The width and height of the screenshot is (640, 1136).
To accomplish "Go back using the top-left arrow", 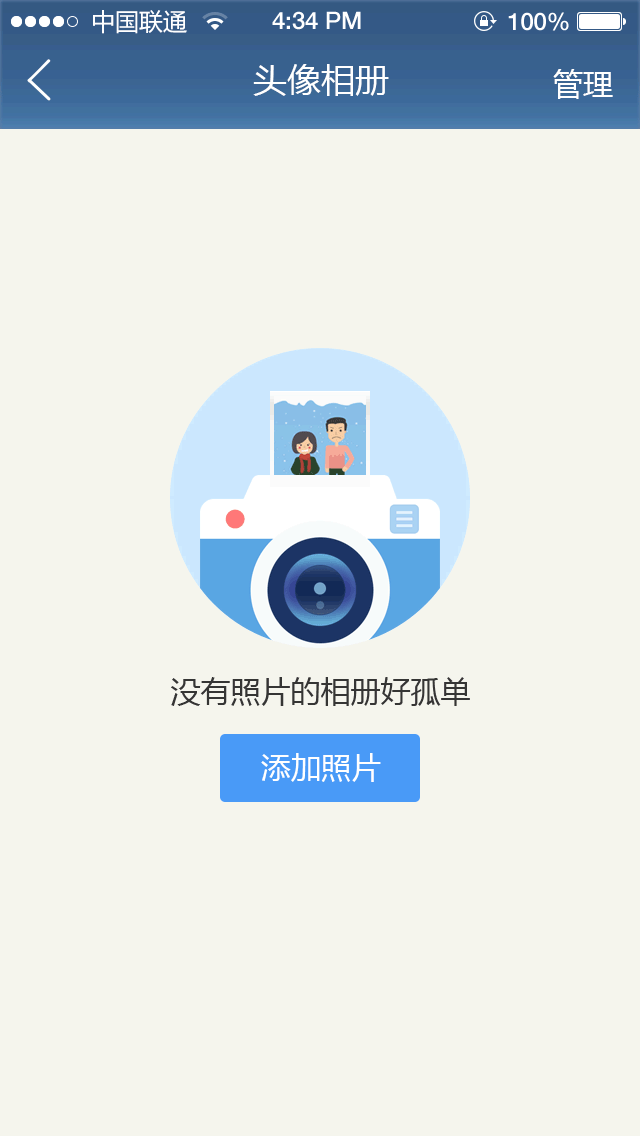I will (39, 81).
